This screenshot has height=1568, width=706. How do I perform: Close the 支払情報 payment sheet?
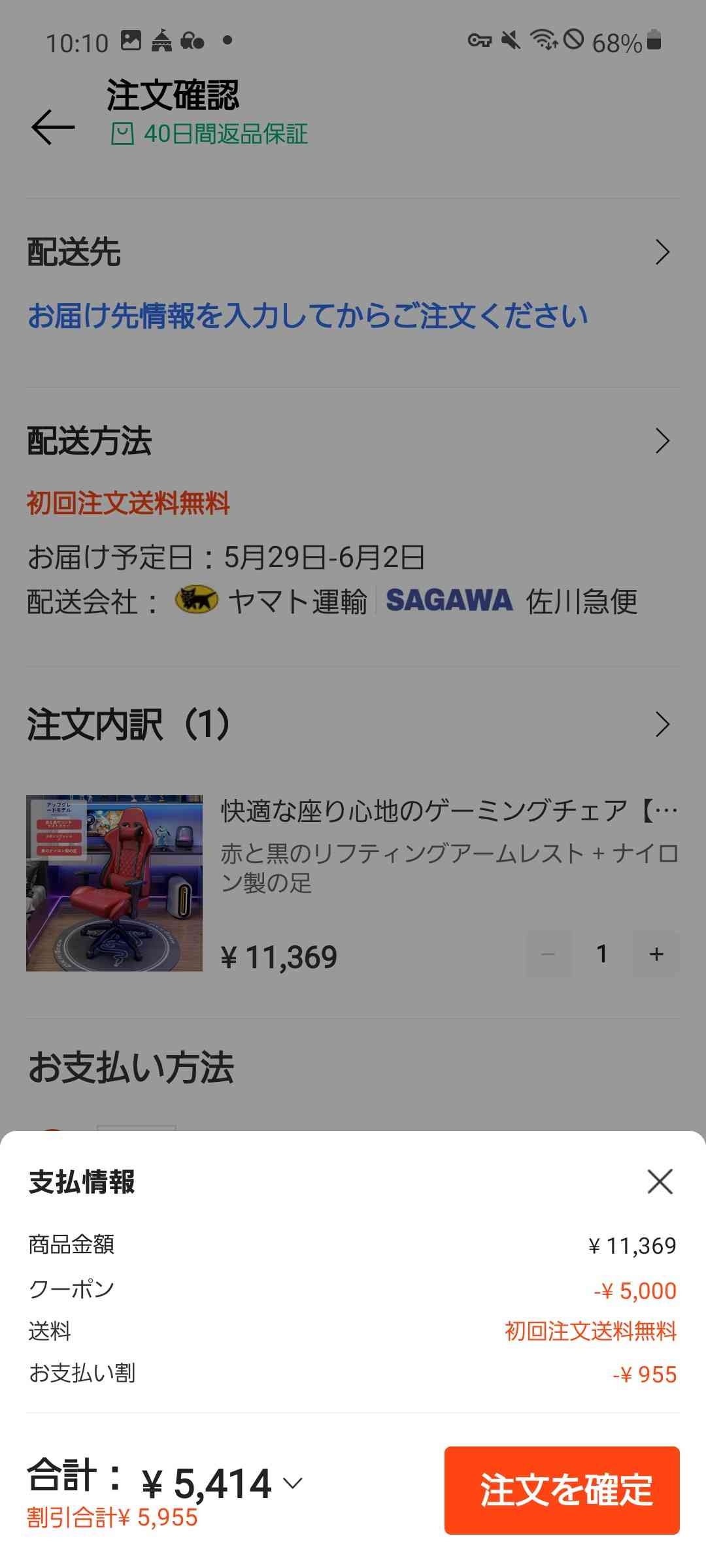(660, 1181)
